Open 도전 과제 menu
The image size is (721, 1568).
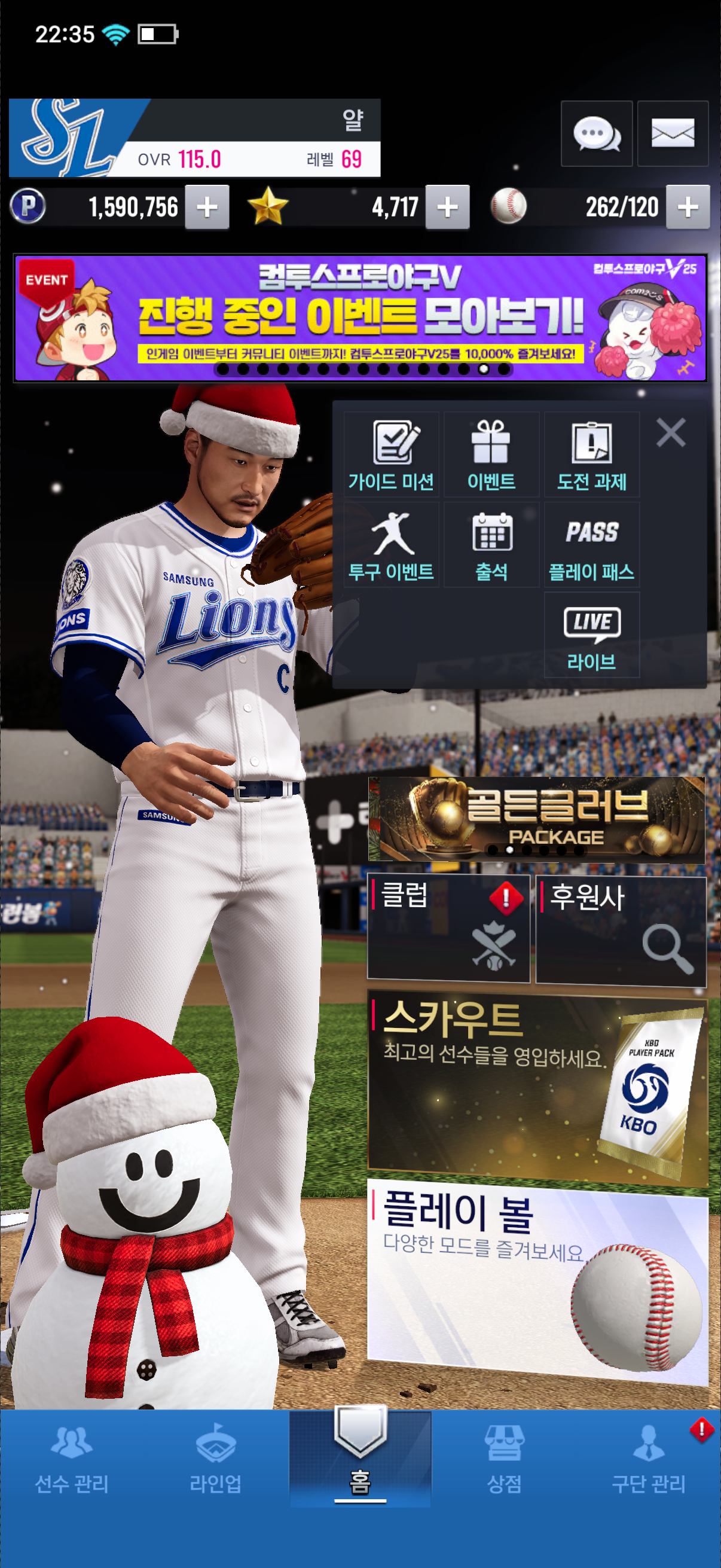591,454
